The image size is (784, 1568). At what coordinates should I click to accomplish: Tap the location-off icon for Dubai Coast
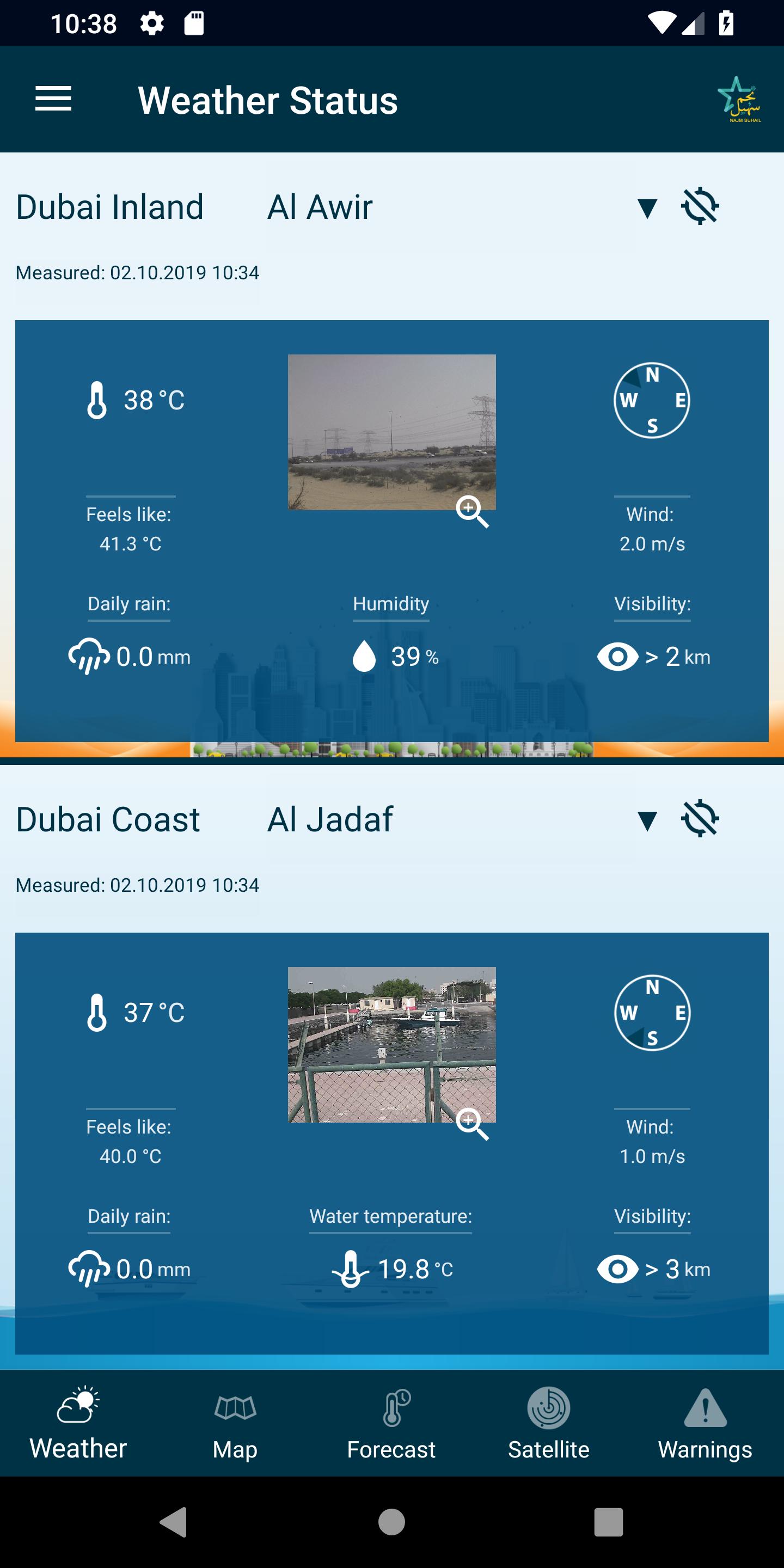pos(700,819)
